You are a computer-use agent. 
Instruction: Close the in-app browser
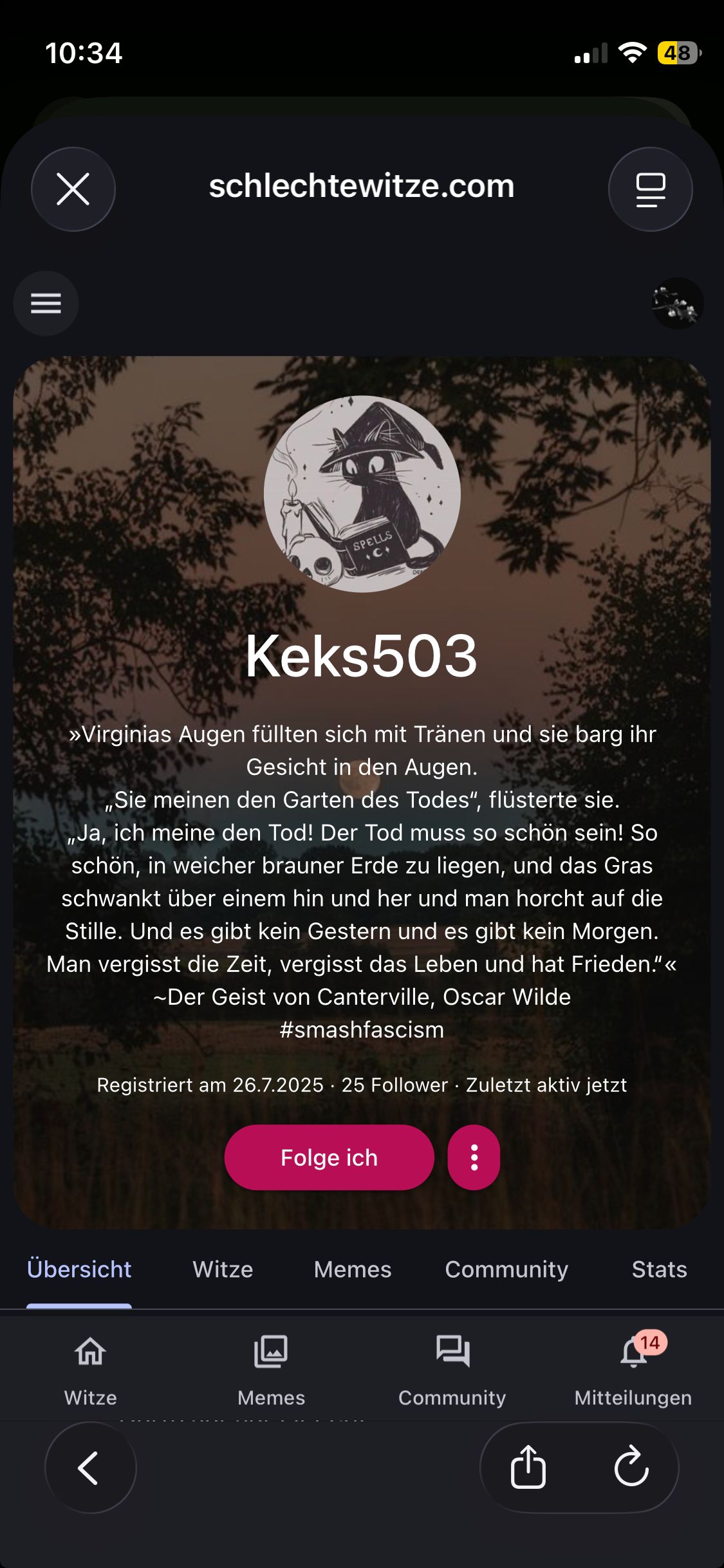click(73, 189)
